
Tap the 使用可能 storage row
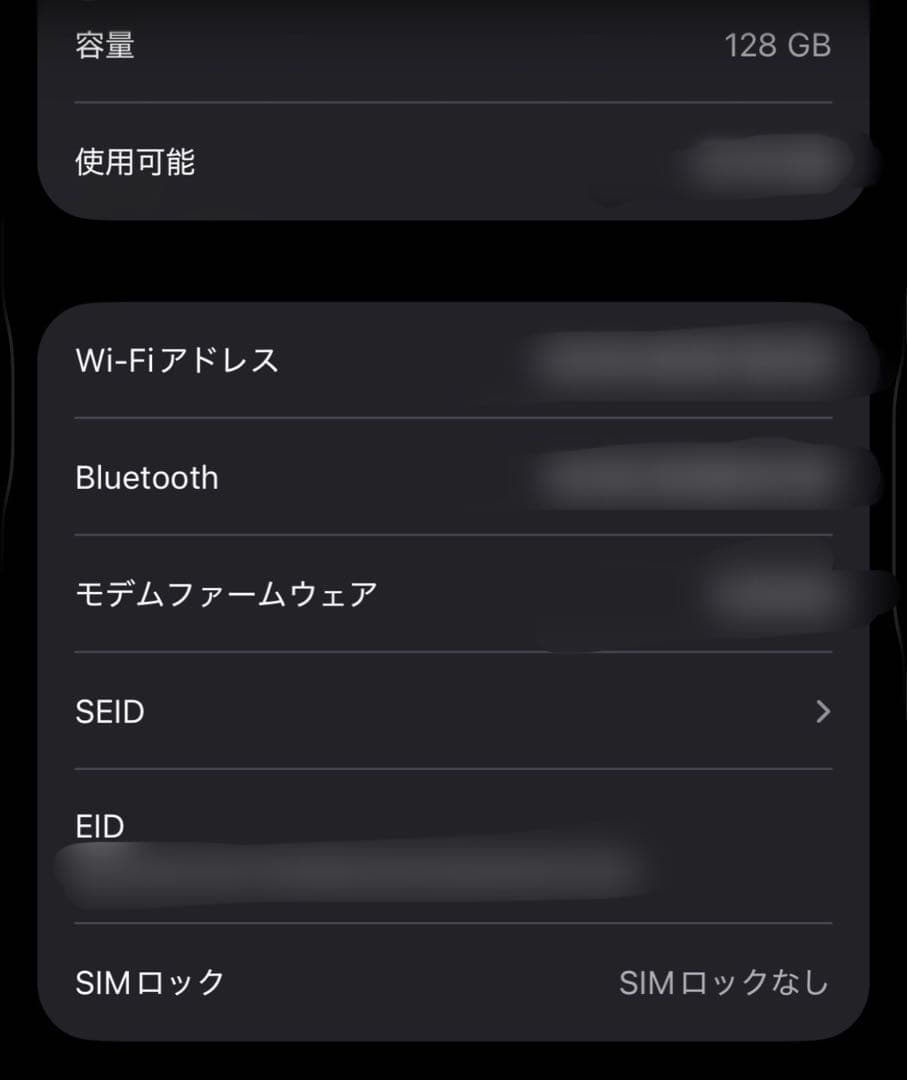pyautogui.click(x=450, y=162)
